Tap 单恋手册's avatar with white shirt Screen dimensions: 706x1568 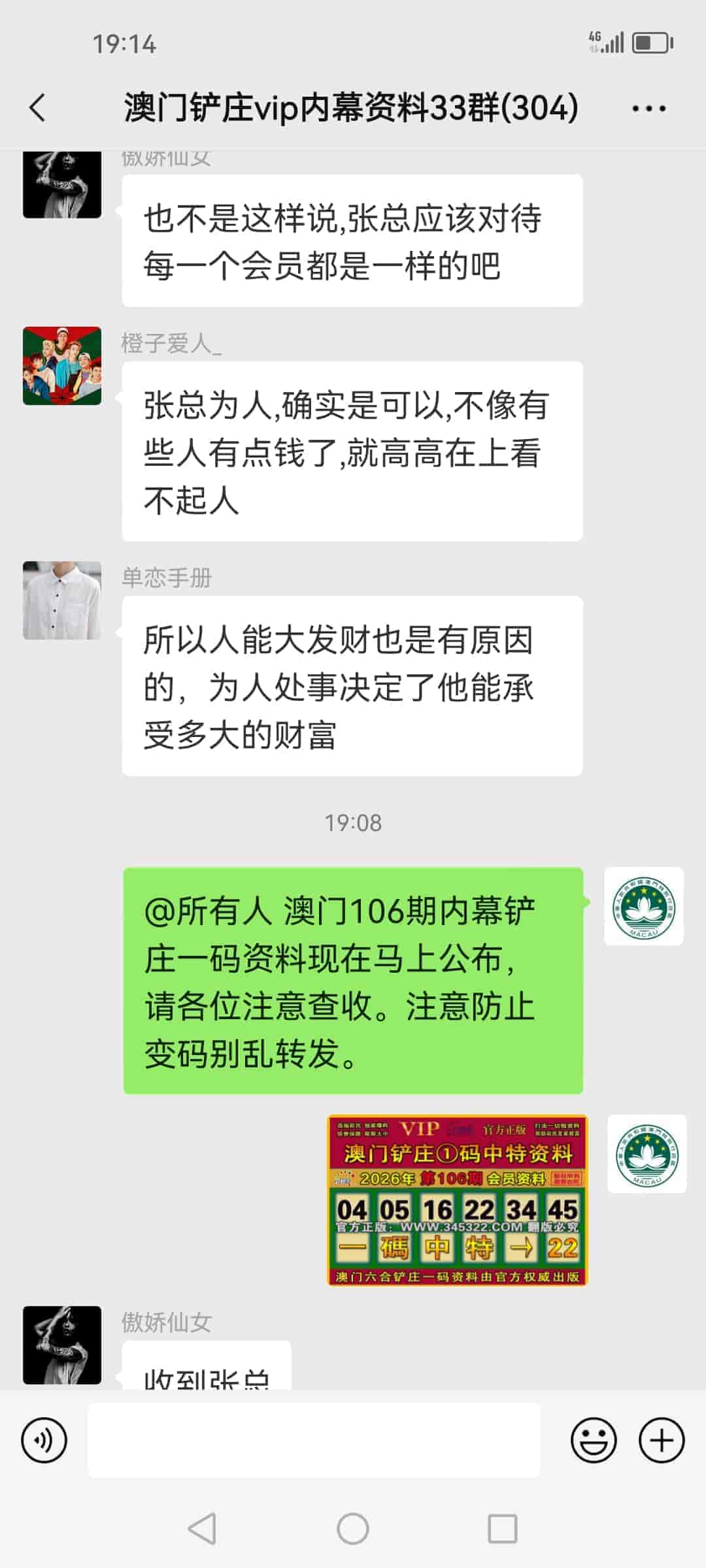coord(61,601)
